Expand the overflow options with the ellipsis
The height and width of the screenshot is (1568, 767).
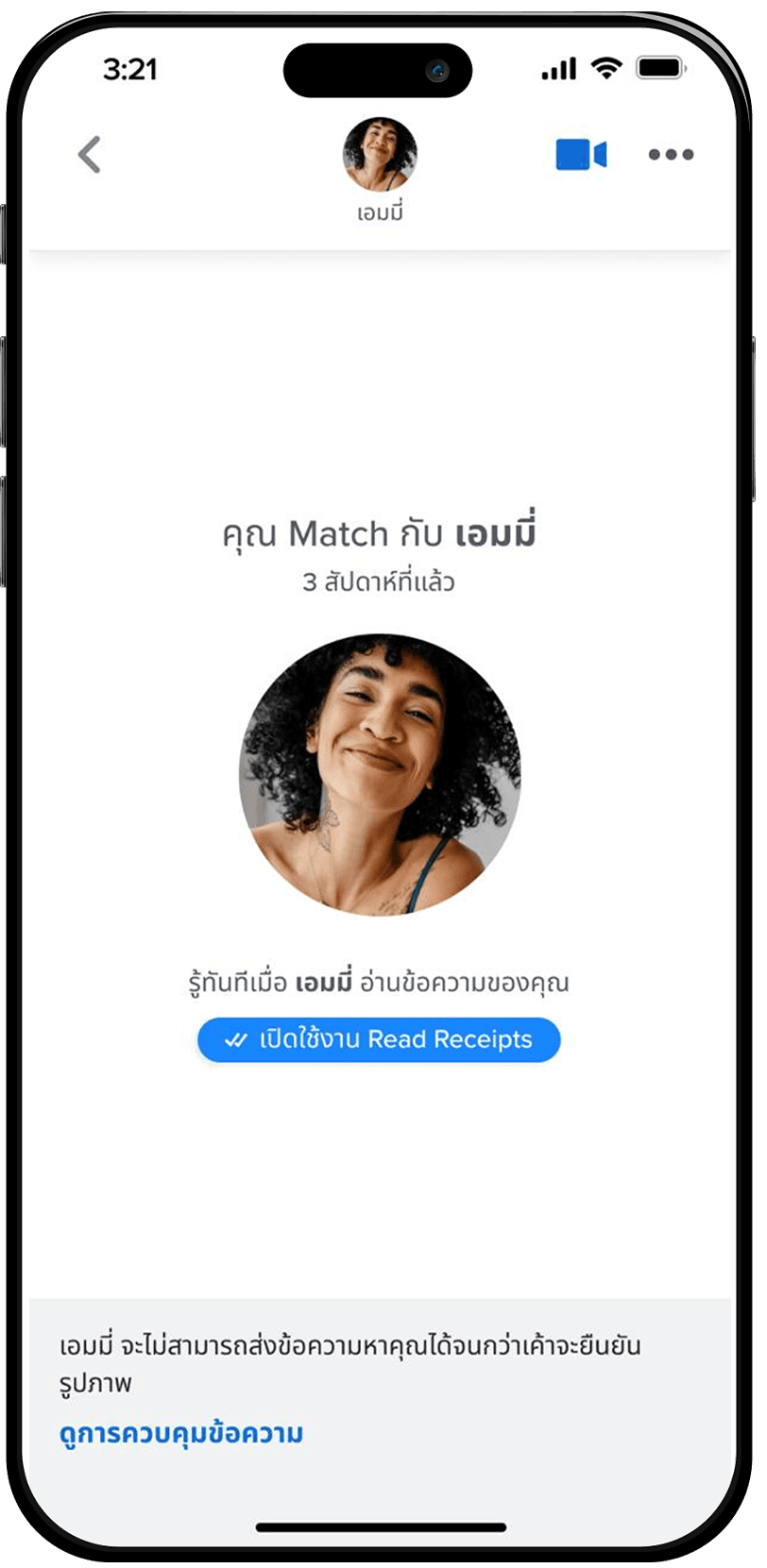pos(672,155)
